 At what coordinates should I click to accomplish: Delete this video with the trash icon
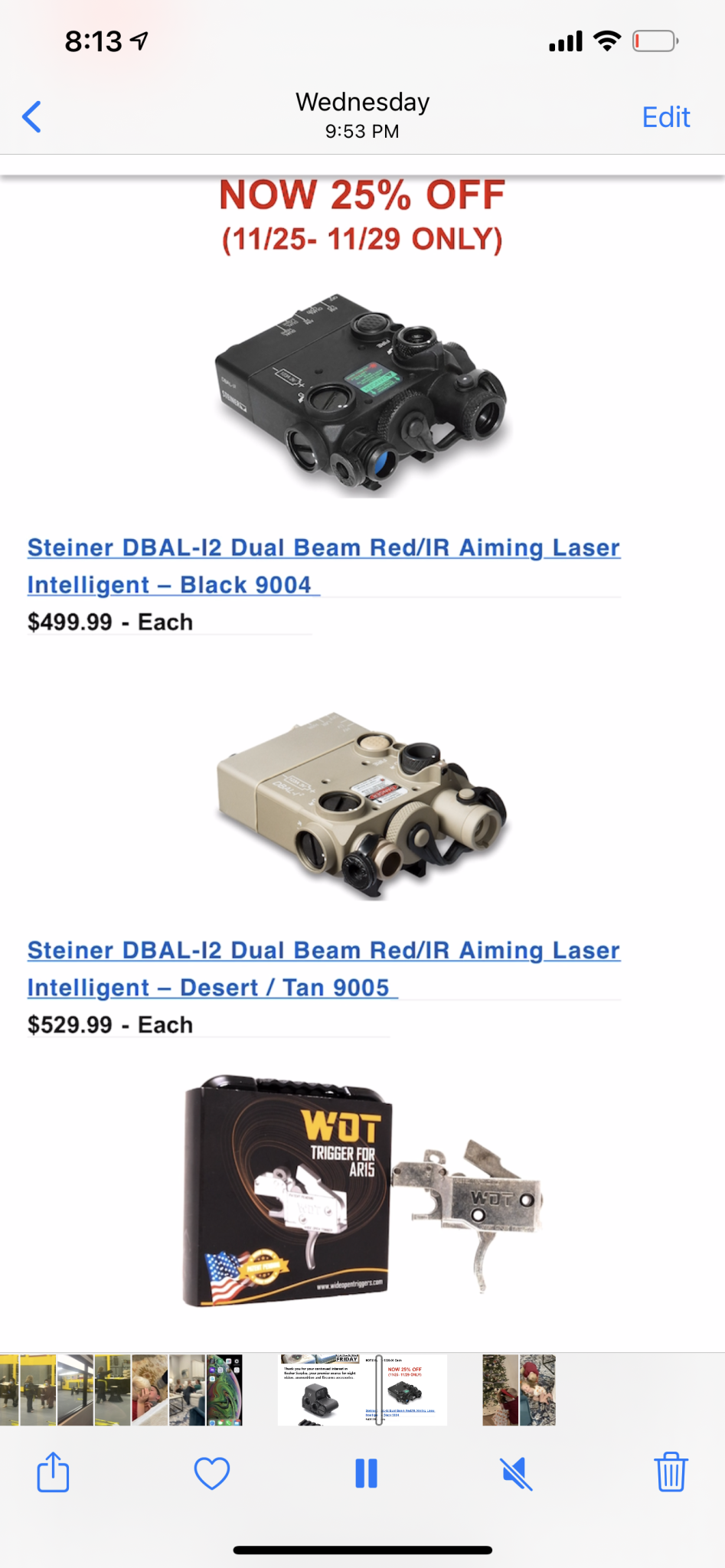click(x=671, y=1472)
